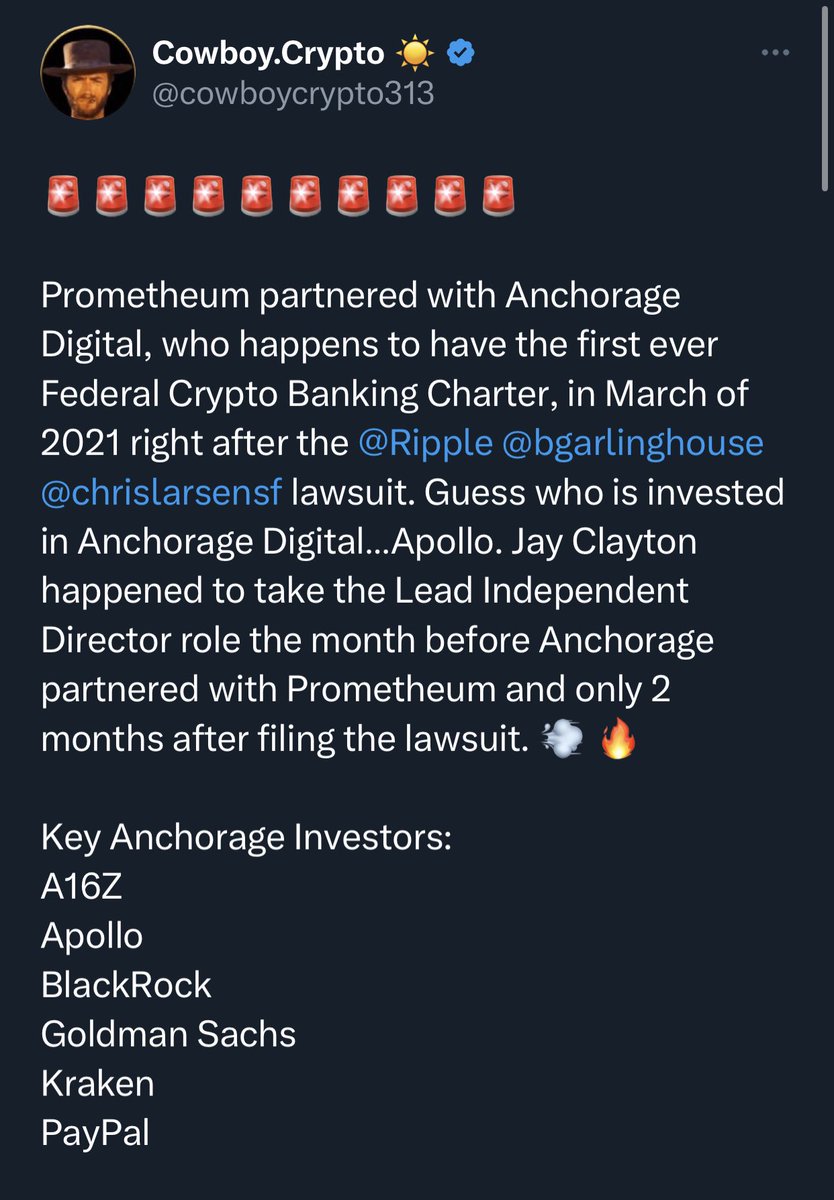Image resolution: width=834 pixels, height=1200 pixels.
Task: Open the tweet's three-dot overflow menu
Action: (776, 54)
